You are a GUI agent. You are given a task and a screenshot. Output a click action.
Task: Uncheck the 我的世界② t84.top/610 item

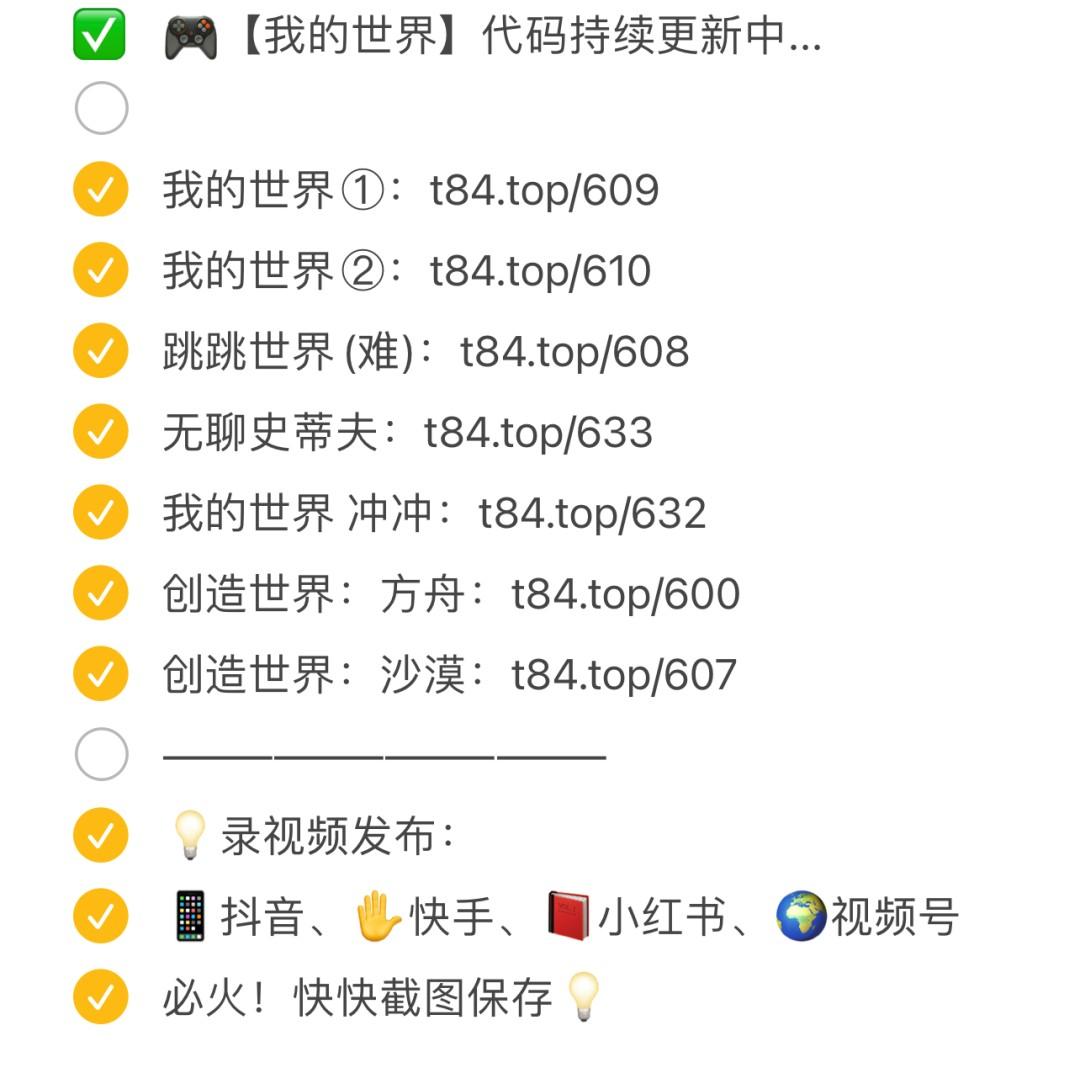pyautogui.click(x=101, y=270)
